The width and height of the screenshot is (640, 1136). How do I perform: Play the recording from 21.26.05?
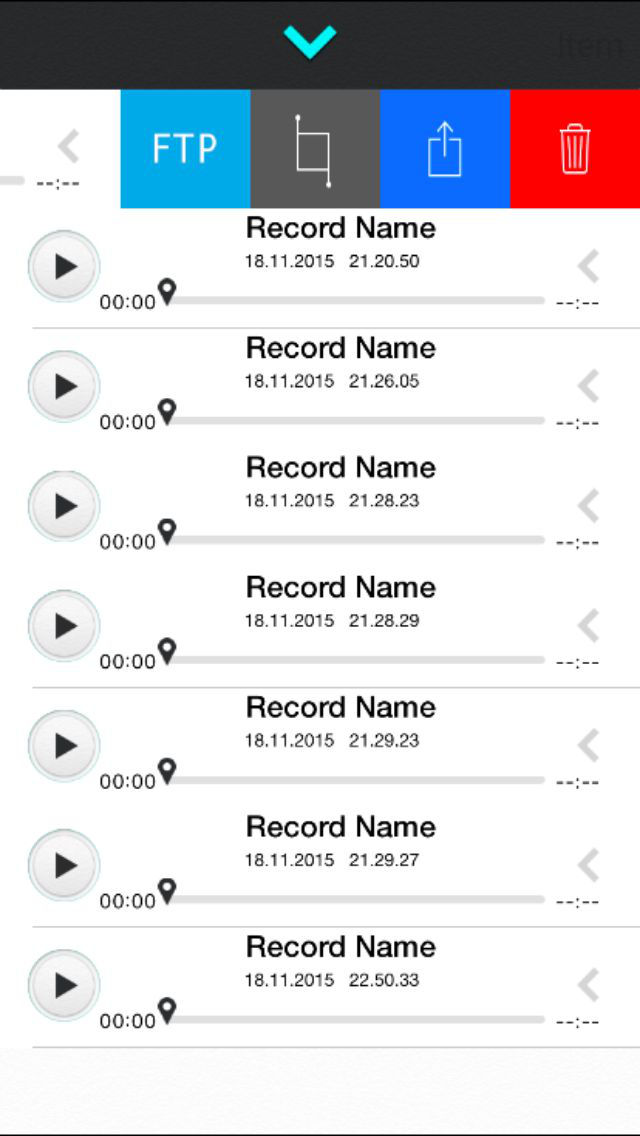64,386
